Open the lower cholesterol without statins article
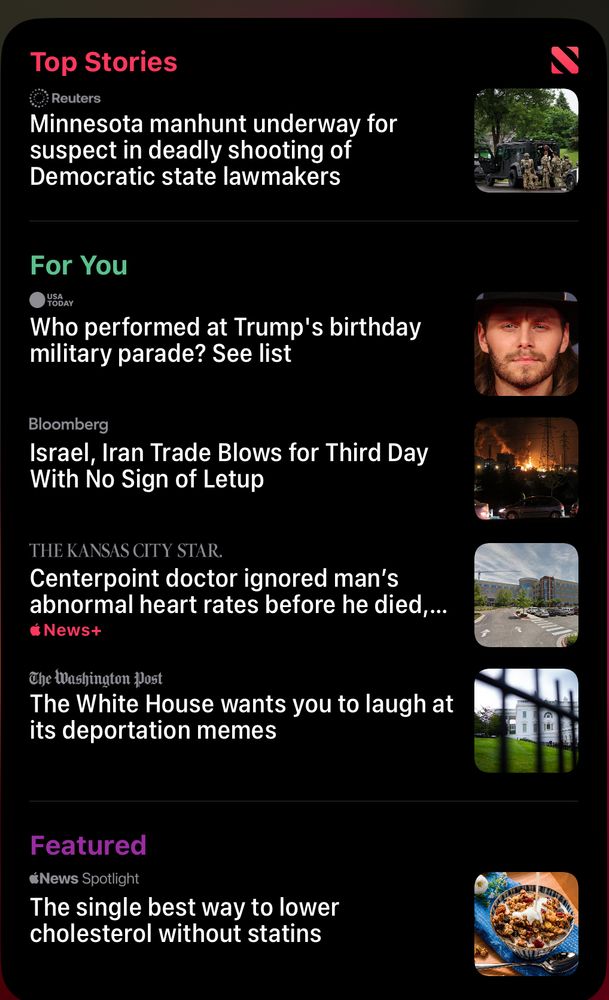This screenshot has height=1000, width=609. (x=185, y=921)
